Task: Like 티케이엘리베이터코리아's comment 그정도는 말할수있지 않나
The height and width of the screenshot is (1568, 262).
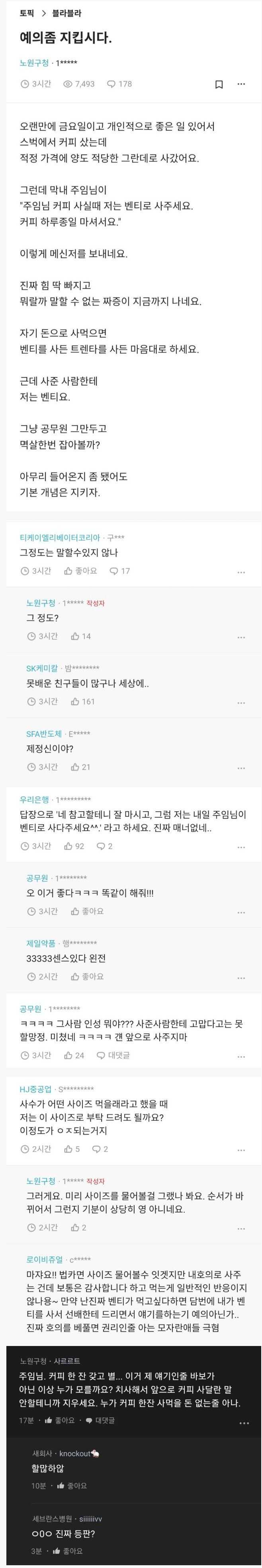Action: pos(80,571)
